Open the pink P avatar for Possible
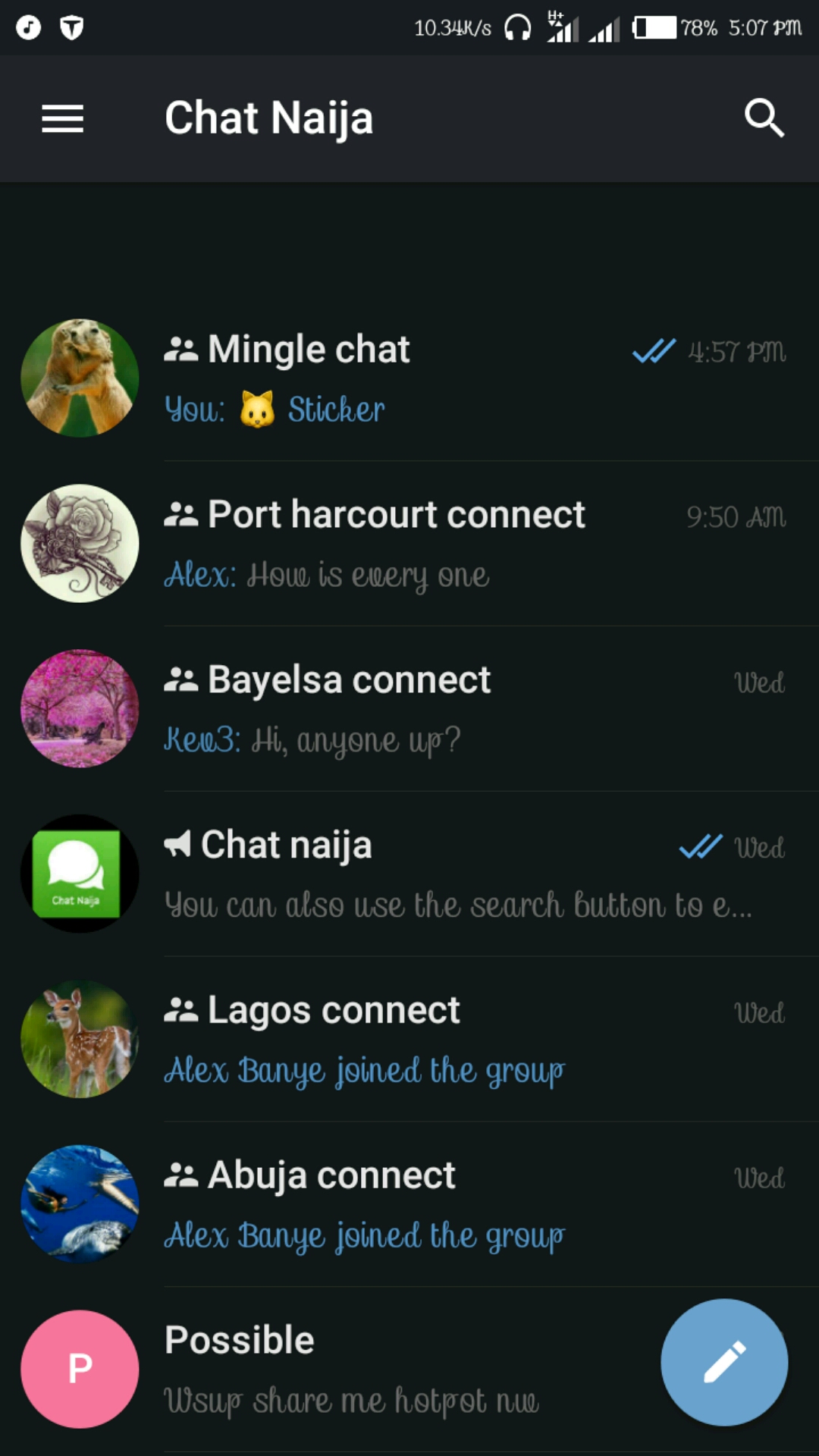 [79, 1367]
